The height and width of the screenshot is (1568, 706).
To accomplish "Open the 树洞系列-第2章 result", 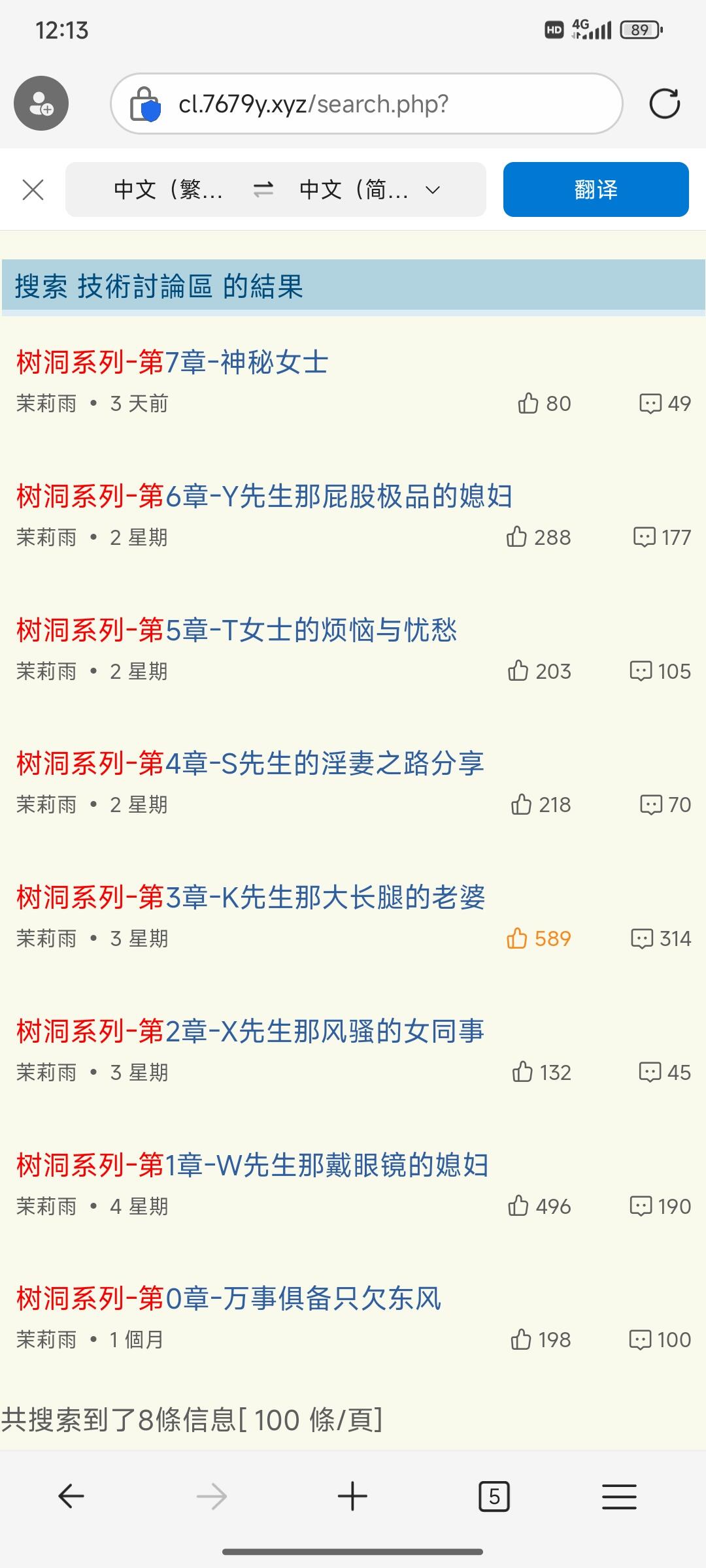I will [250, 1031].
